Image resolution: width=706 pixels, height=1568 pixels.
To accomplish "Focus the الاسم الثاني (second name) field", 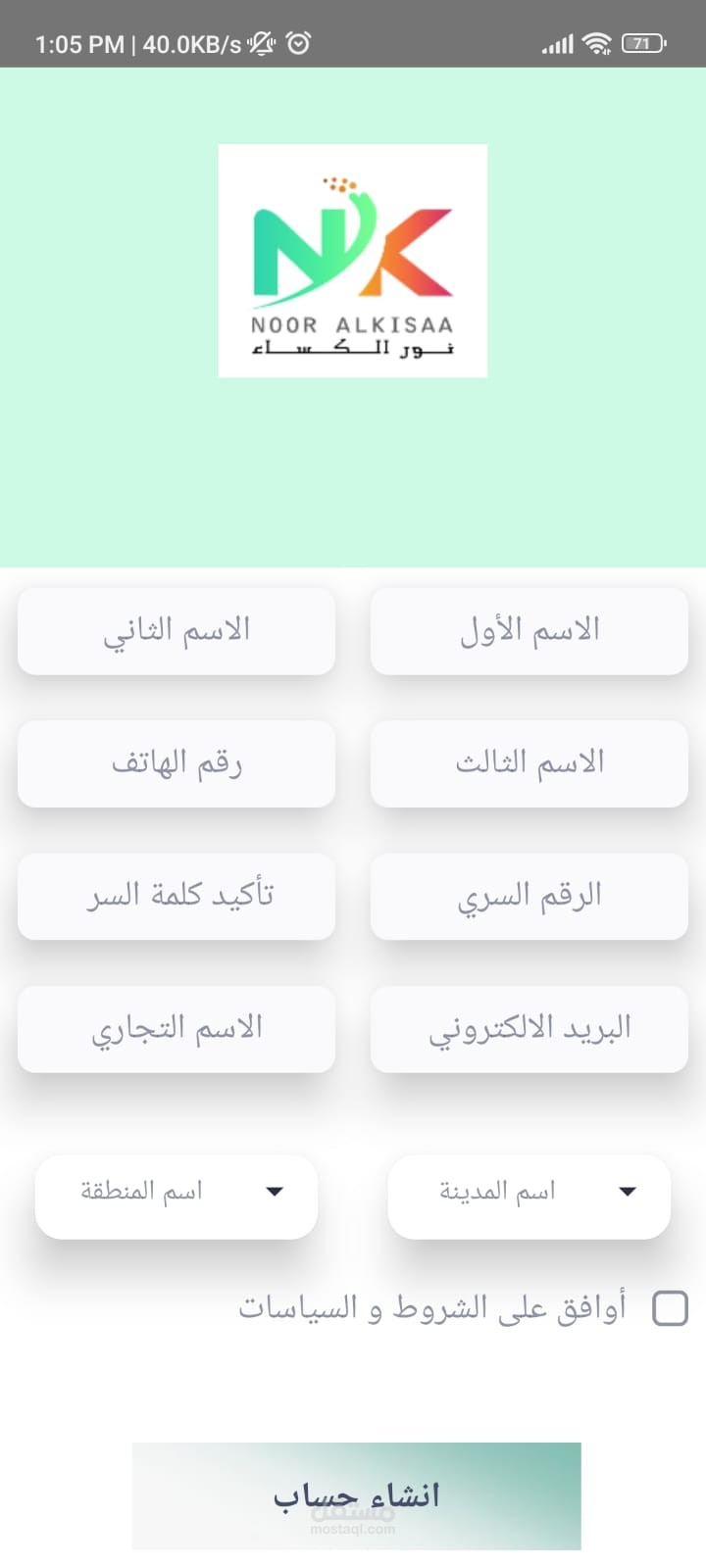I will 176,631.
